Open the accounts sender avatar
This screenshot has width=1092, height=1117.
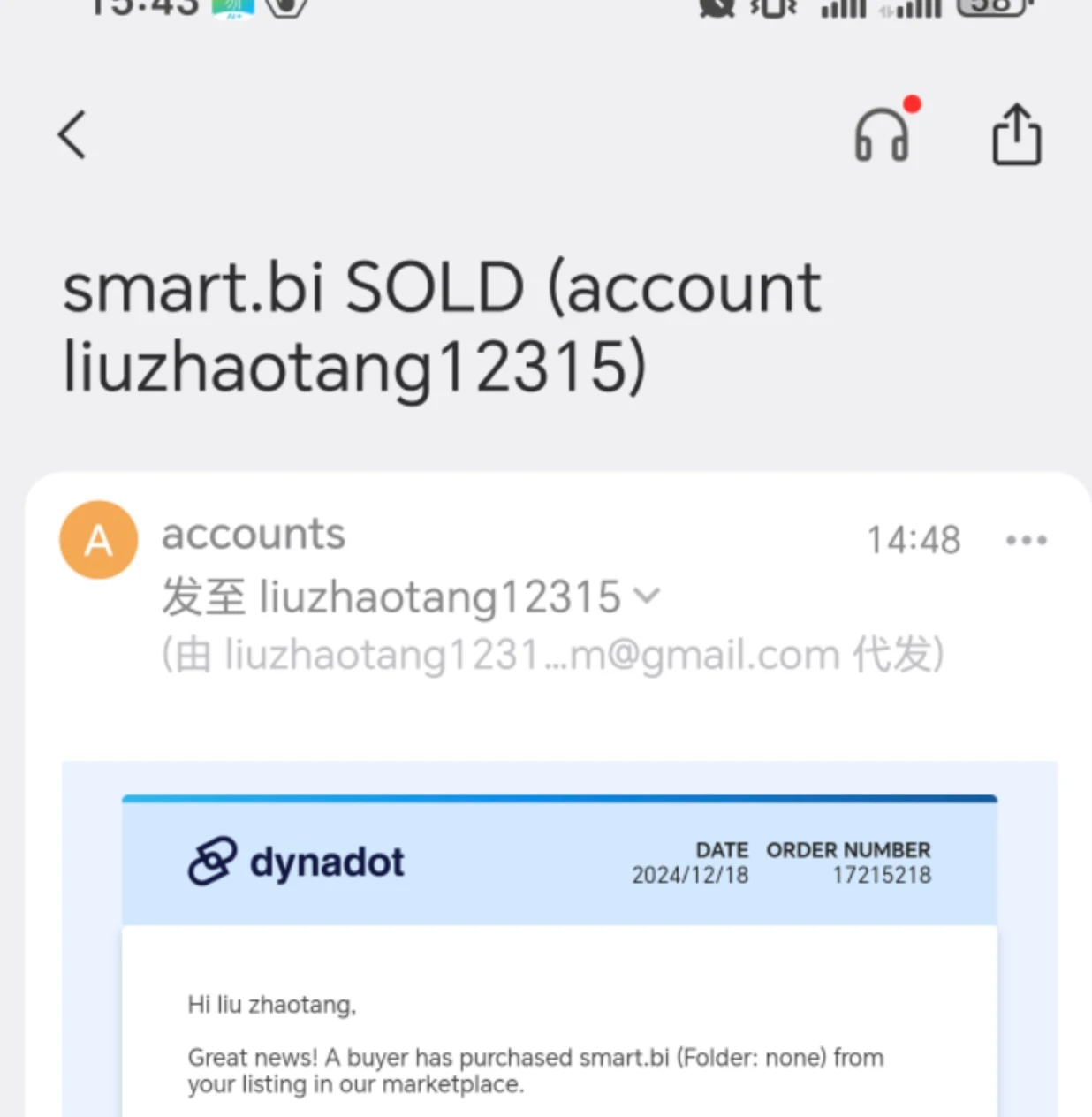[x=99, y=540]
